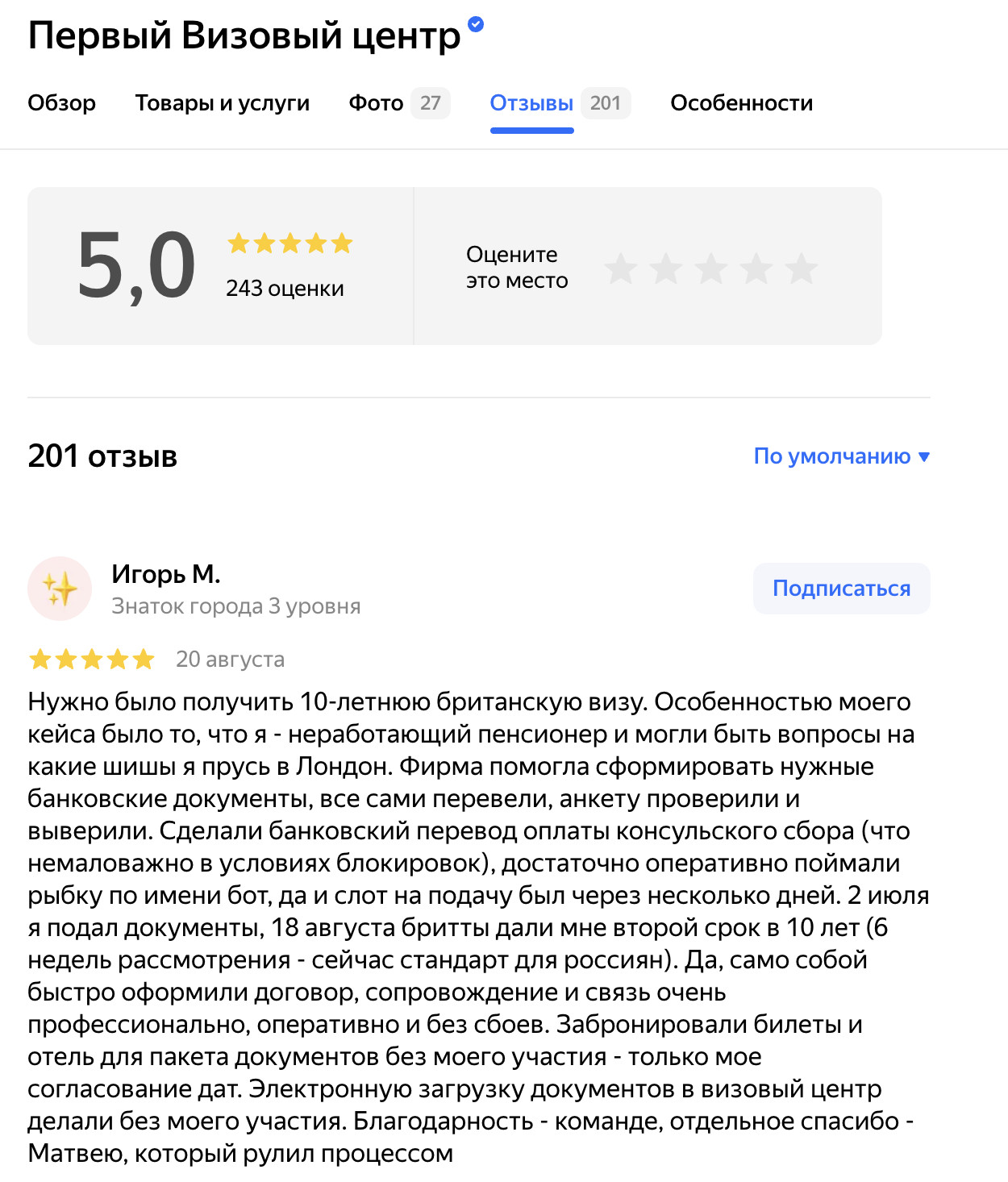
Task: Open the Товары и услуги tab
Action: [222, 103]
